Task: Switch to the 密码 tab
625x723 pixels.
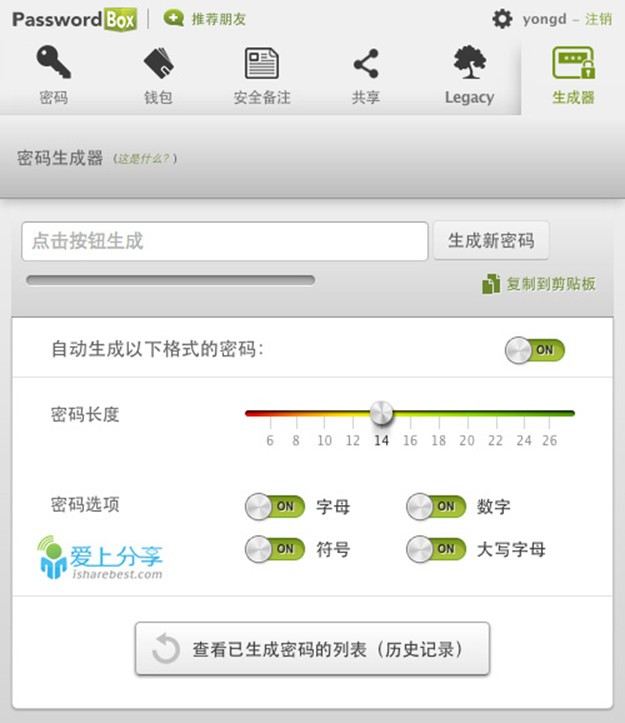Action: click(x=54, y=75)
